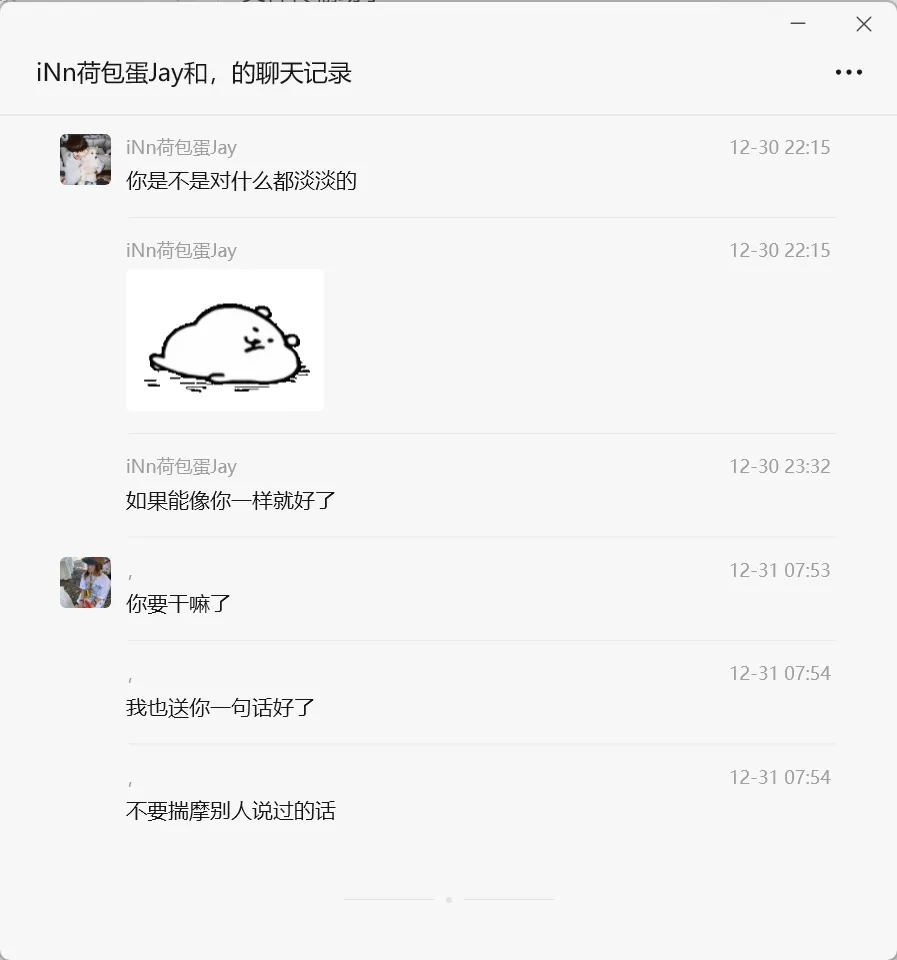Click the avatar at the top message
The height and width of the screenshot is (960, 897).
[x=85, y=159]
